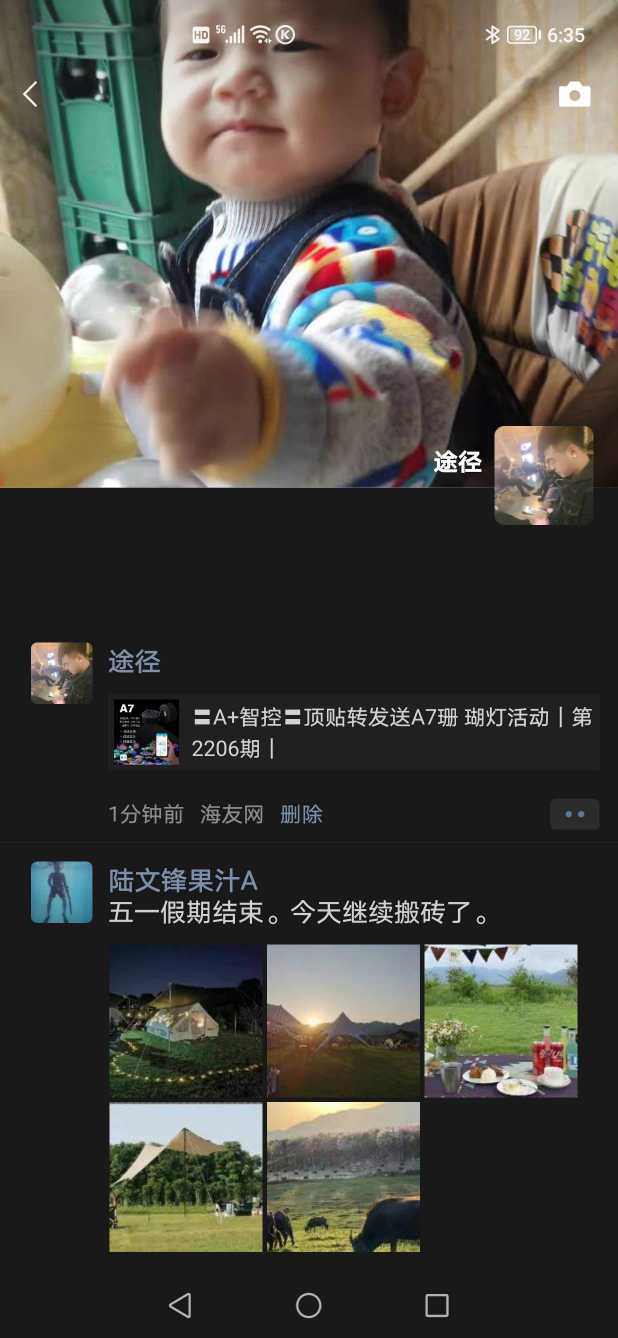
Task: Open the shared A+智控 A7珊瑚灯 article card
Action: click(x=354, y=732)
